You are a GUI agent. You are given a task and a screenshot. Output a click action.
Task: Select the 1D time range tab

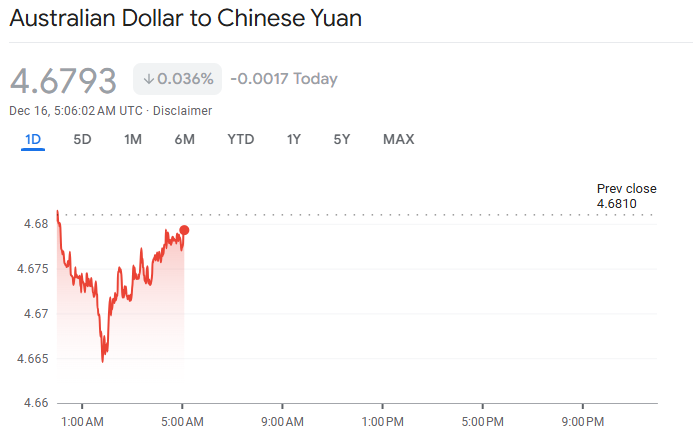click(x=33, y=139)
